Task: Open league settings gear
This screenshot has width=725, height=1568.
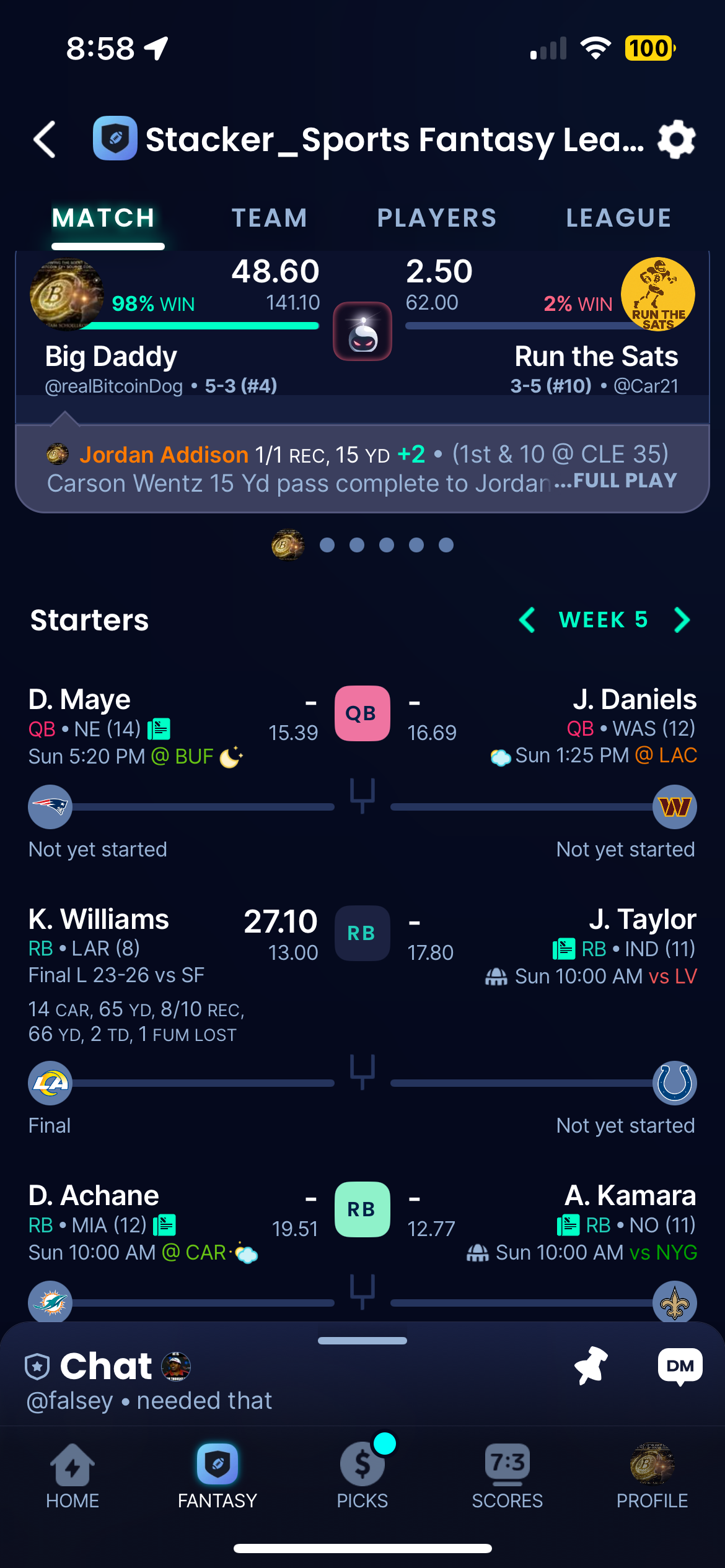Action: [x=676, y=139]
